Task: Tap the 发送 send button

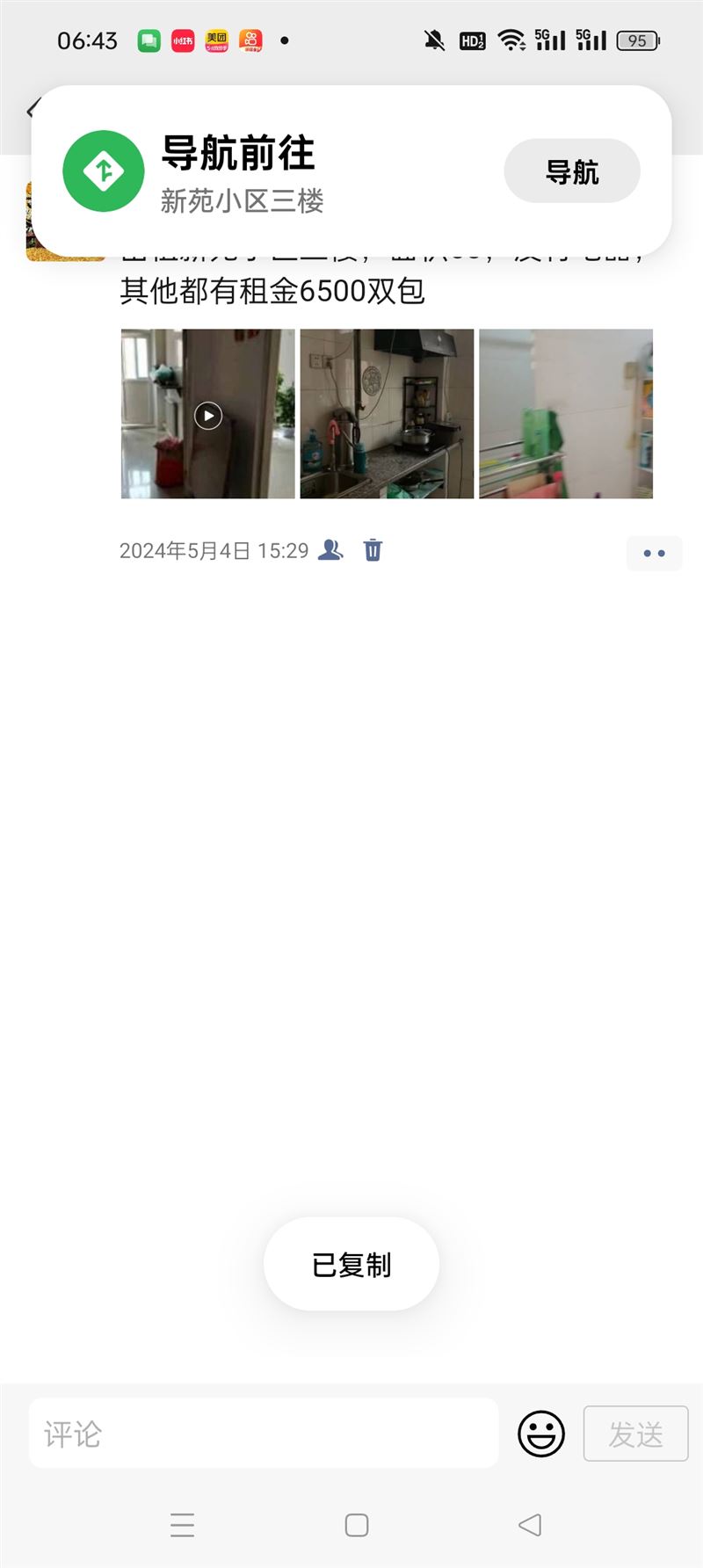Action: pos(636,1434)
